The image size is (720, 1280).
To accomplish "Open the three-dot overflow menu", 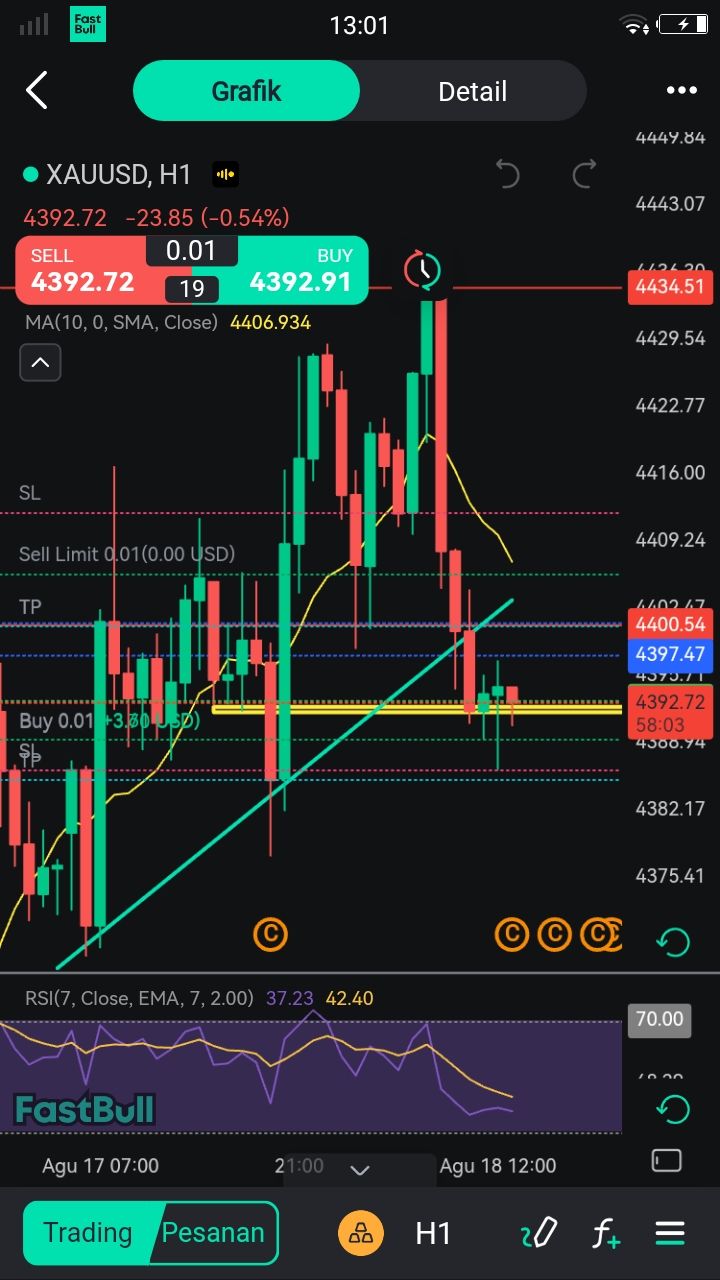I will pos(681,91).
